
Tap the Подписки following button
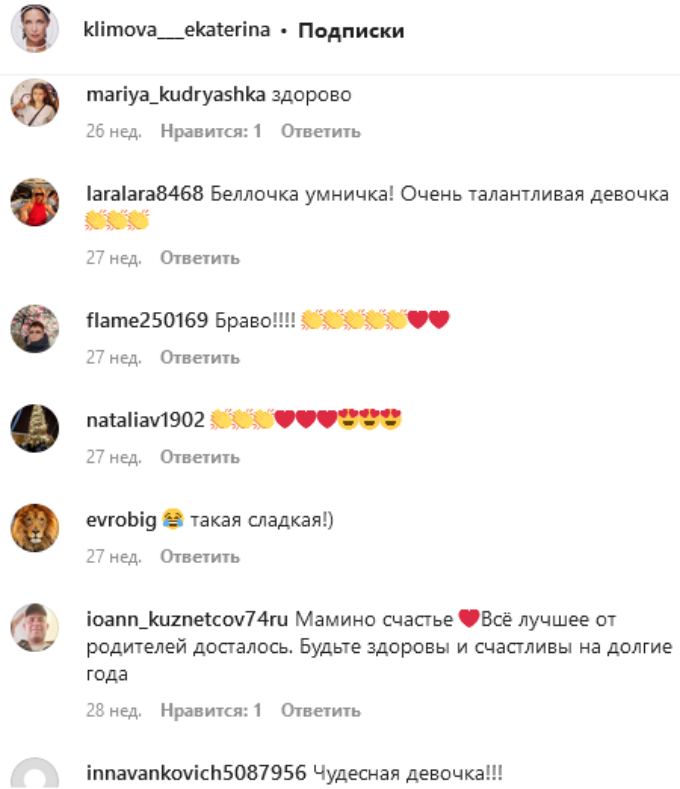[351, 31]
